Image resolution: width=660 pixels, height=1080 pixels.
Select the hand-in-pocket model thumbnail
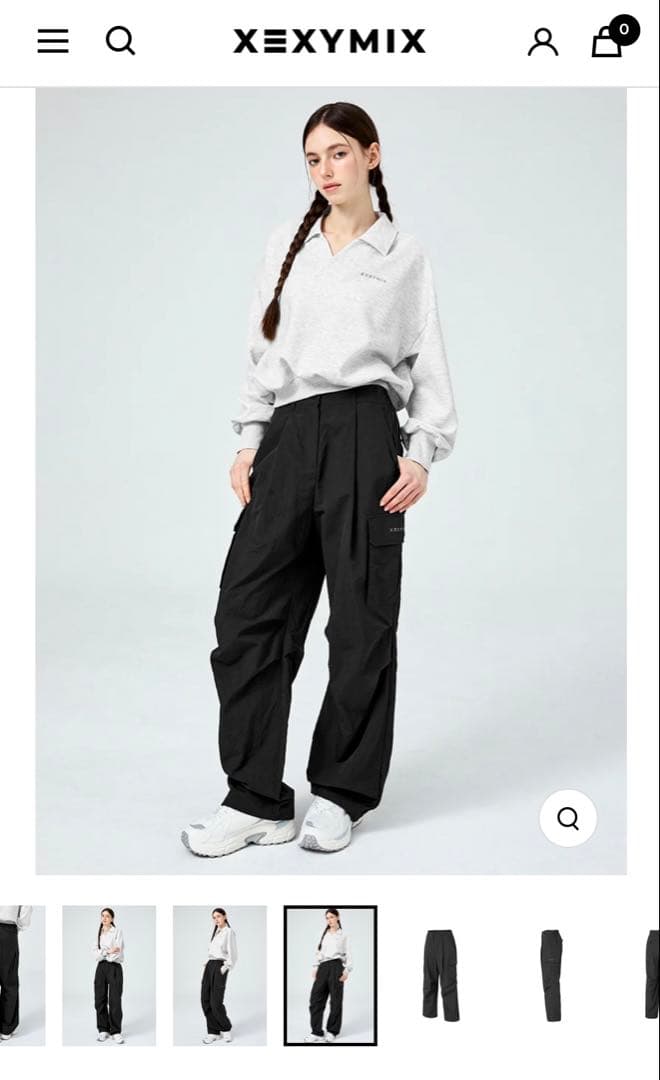(220, 975)
